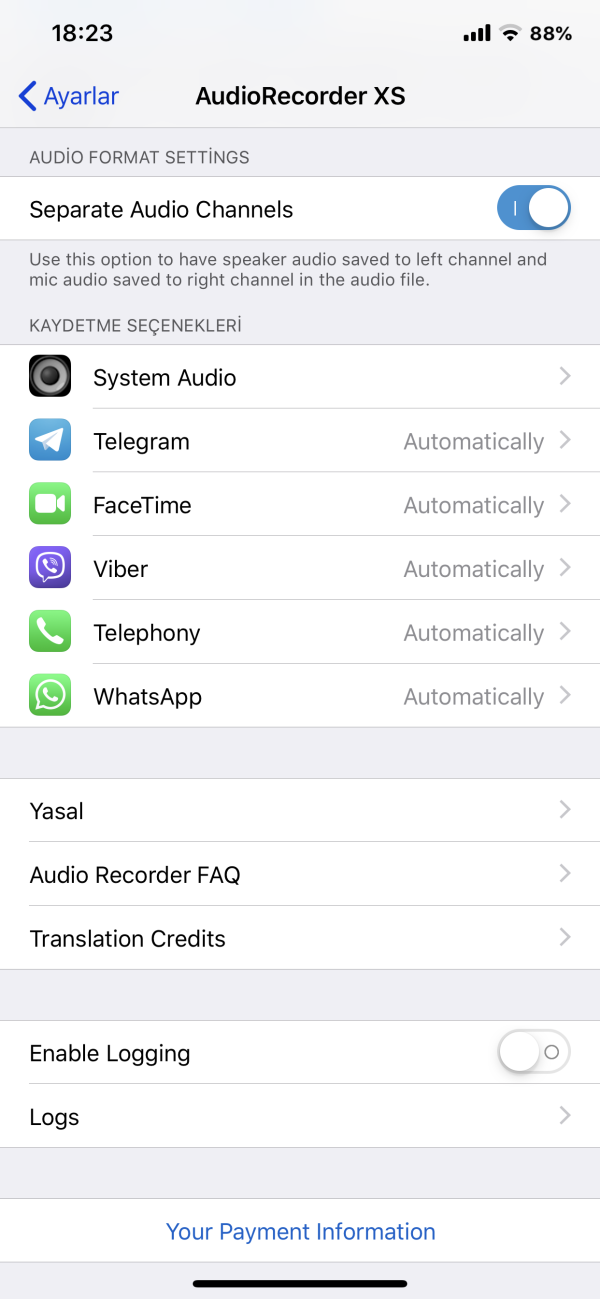Screen dimensions: 600x1299
Task: Open System Audio settings
Action: click(x=300, y=377)
